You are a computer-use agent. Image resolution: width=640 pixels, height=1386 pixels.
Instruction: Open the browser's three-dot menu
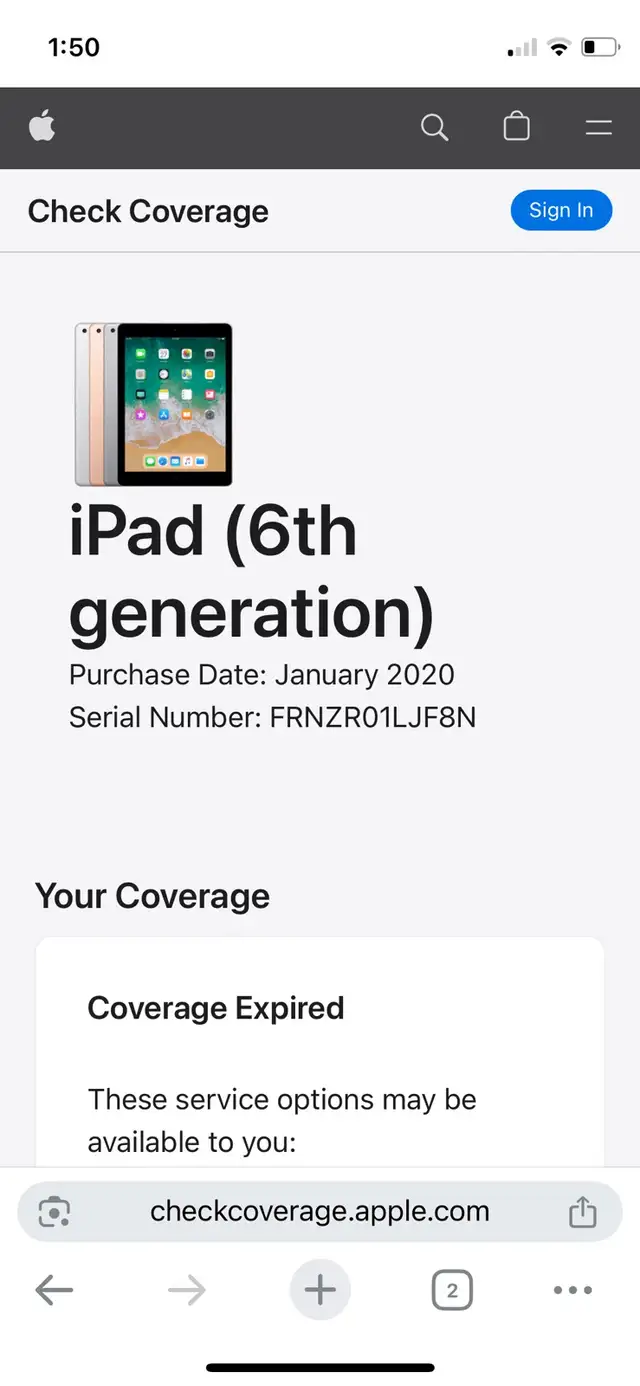pos(573,1291)
